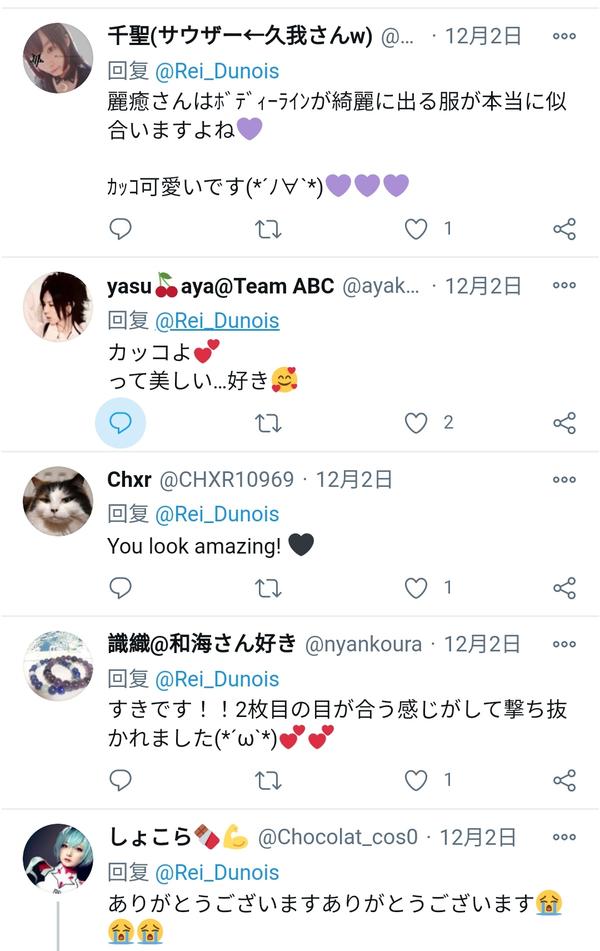Open Chxr's cat profile picture
This screenshot has width=600, height=951.
[58, 500]
